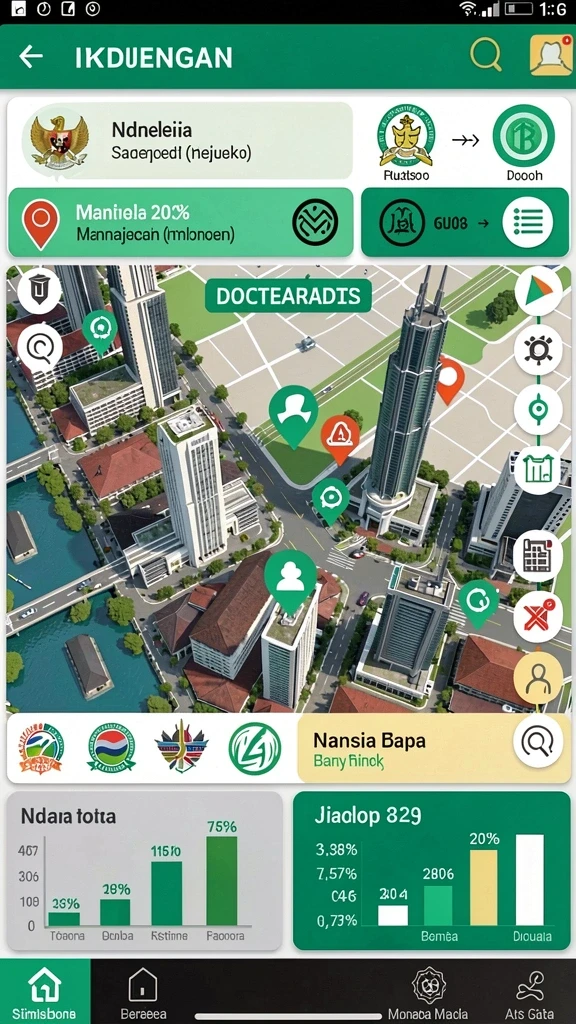Open the Mantiela 20% location card

[181, 223]
